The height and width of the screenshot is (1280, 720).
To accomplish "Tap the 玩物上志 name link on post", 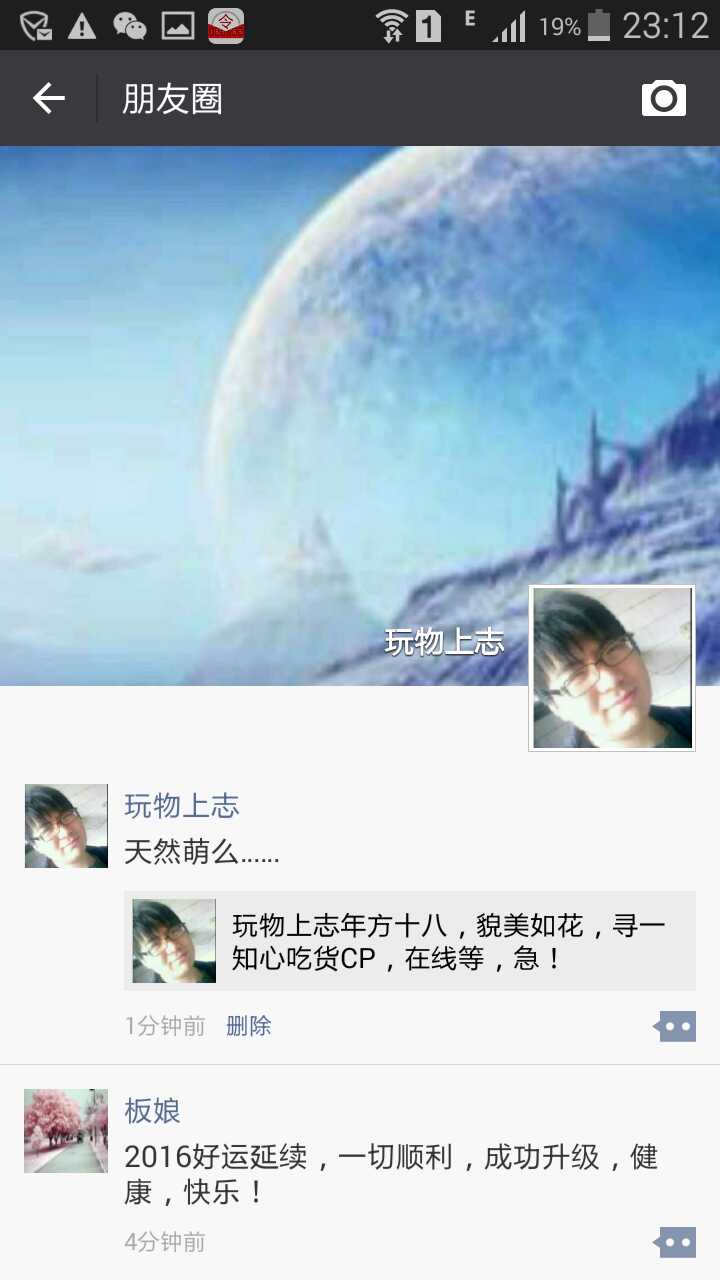I will [182, 806].
